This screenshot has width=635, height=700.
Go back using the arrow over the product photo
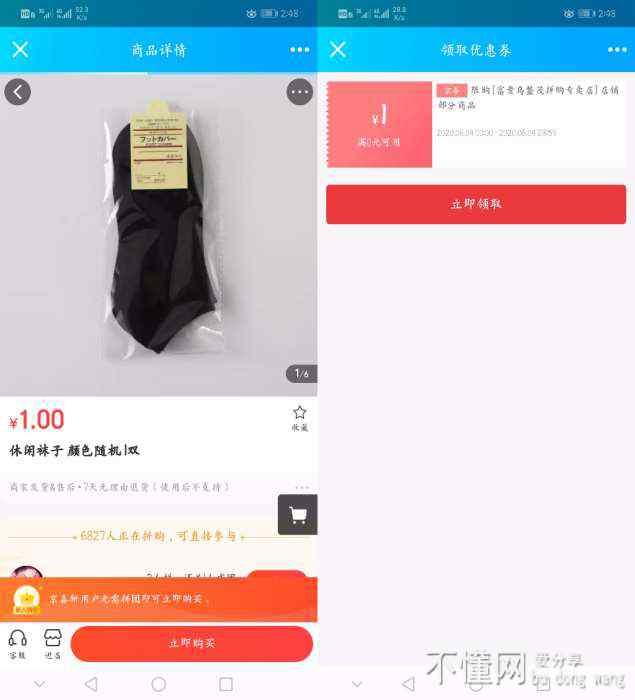tap(17, 92)
